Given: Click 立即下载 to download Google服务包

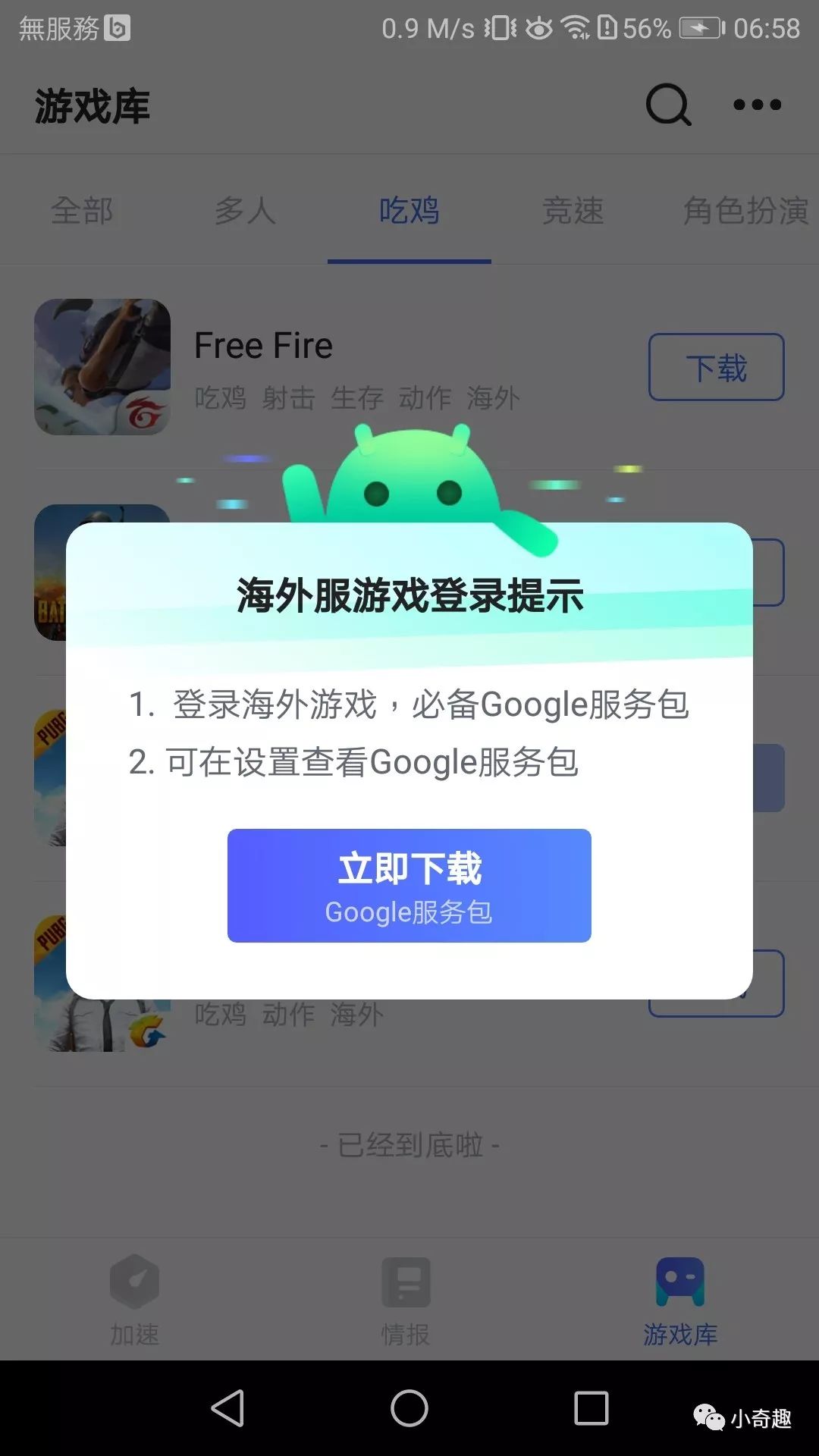Looking at the screenshot, I should coord(409,887).
